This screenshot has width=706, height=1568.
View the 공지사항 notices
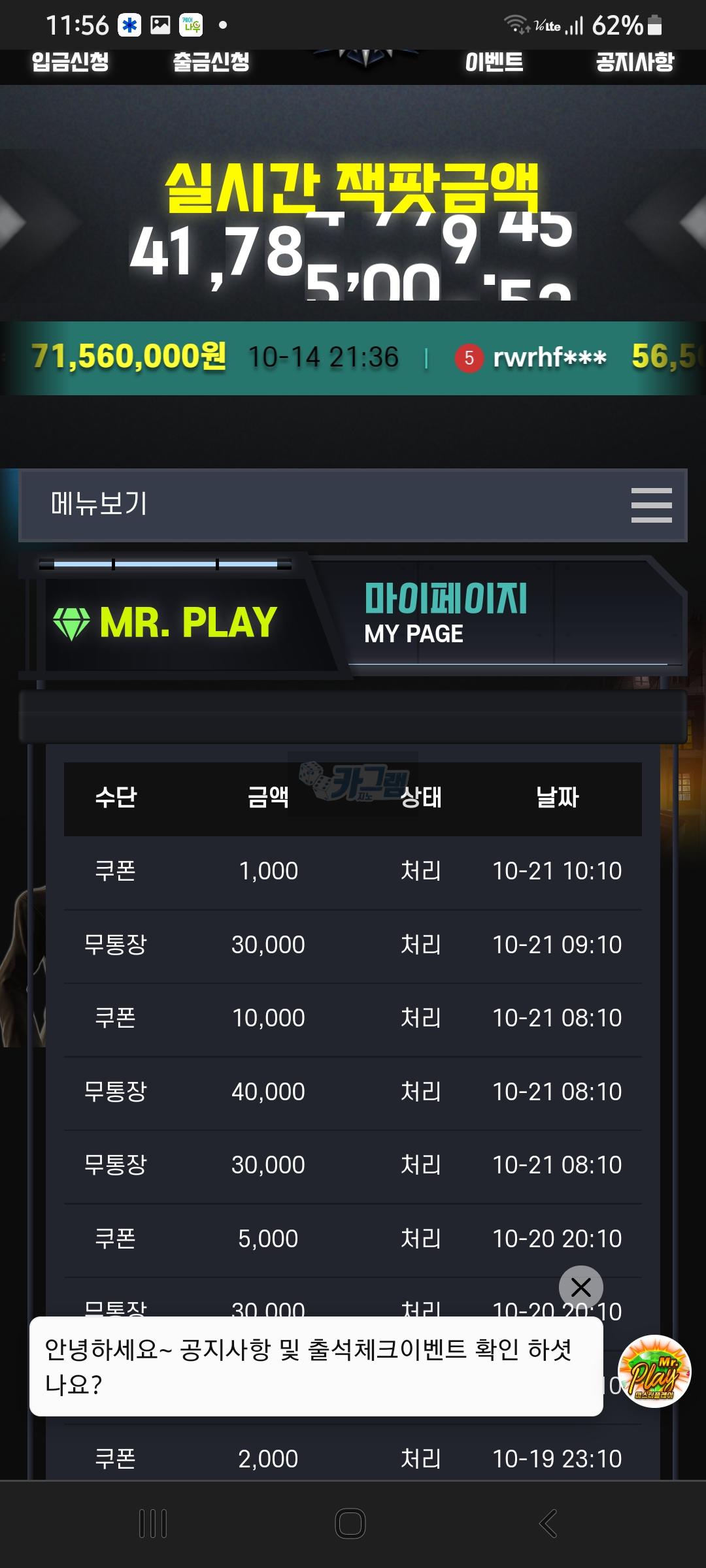(x=635, y=63)
